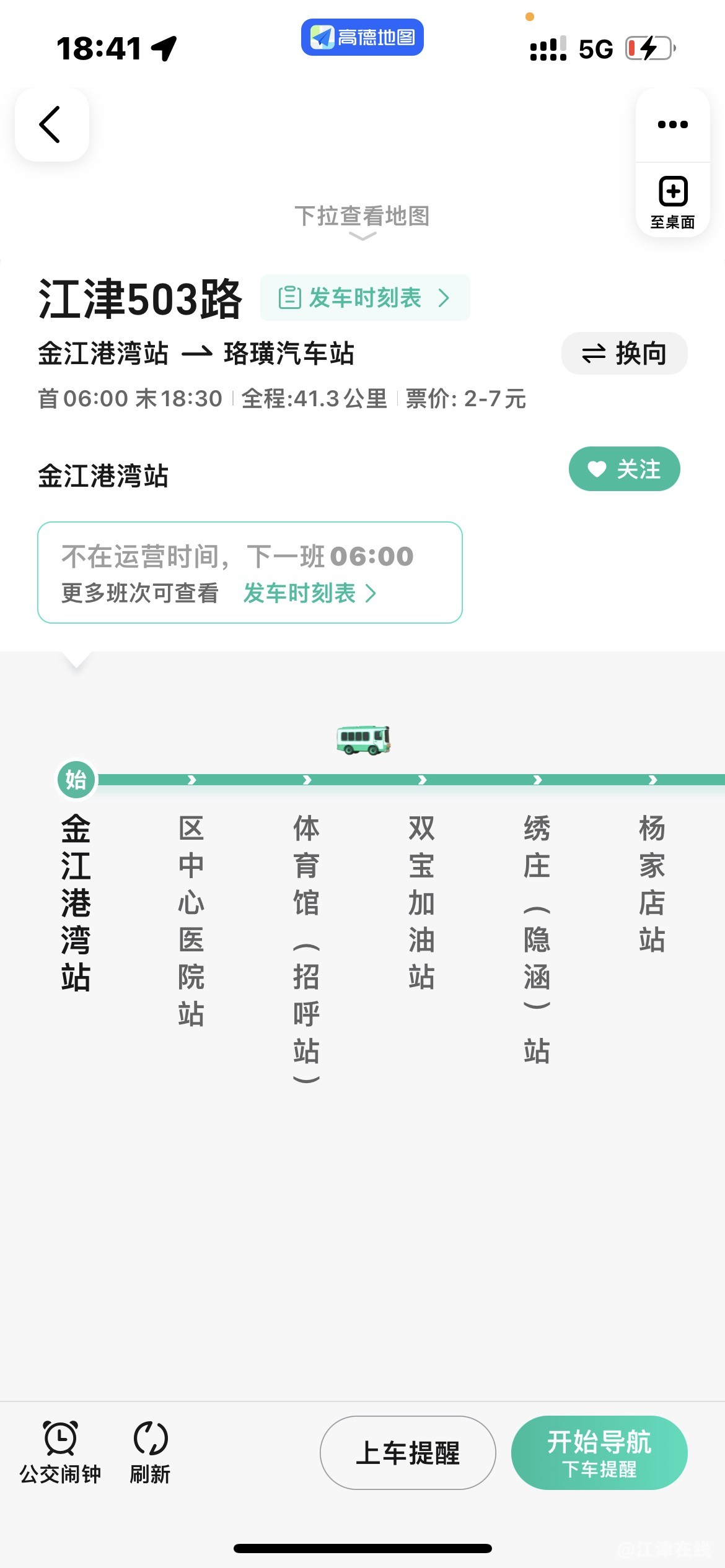The height and width of the screenshot is (1568, 725).
Task: Open 发车时刻表 link in next-bus card
Action: 309,593
